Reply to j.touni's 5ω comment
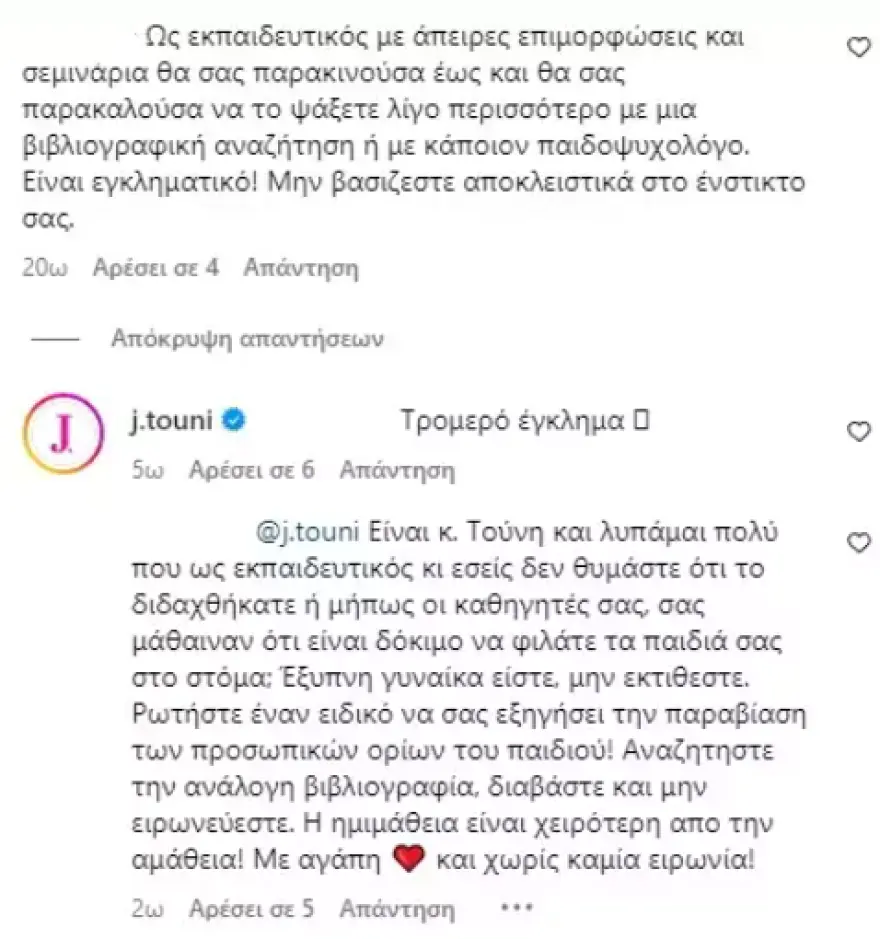 click(397, 470)
